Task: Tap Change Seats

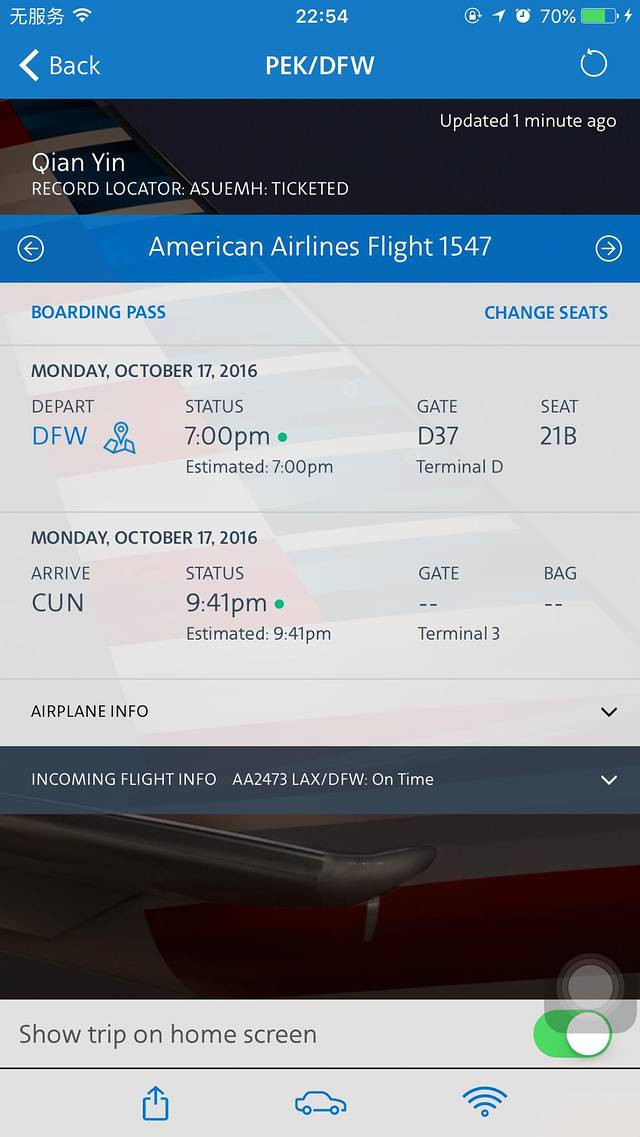Action: (x=545, y=312)
